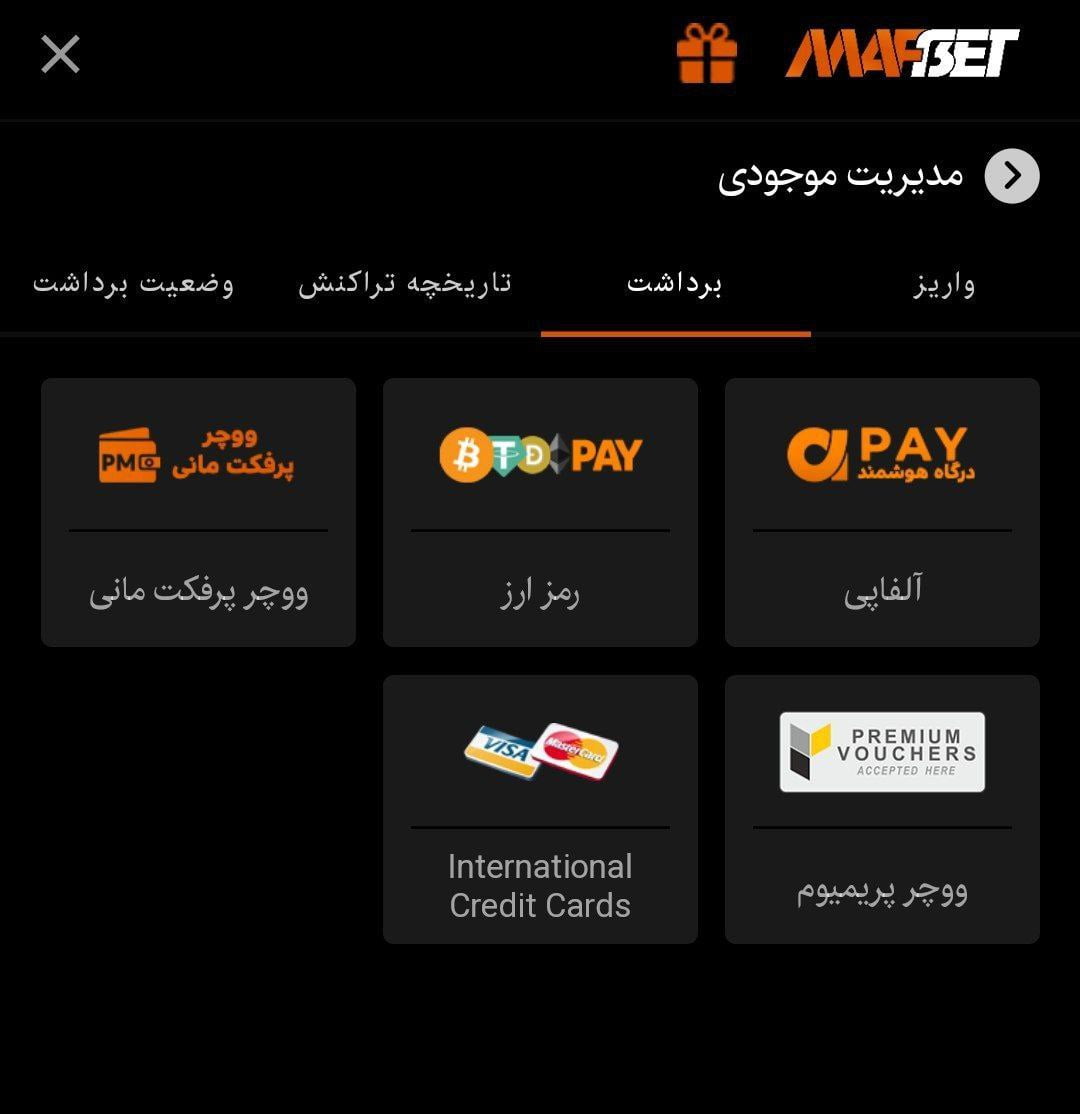Click the Bitcoin icon in the crypto option
Image resolution: width=1080 pixels, height=1114 pixels.
465,452
